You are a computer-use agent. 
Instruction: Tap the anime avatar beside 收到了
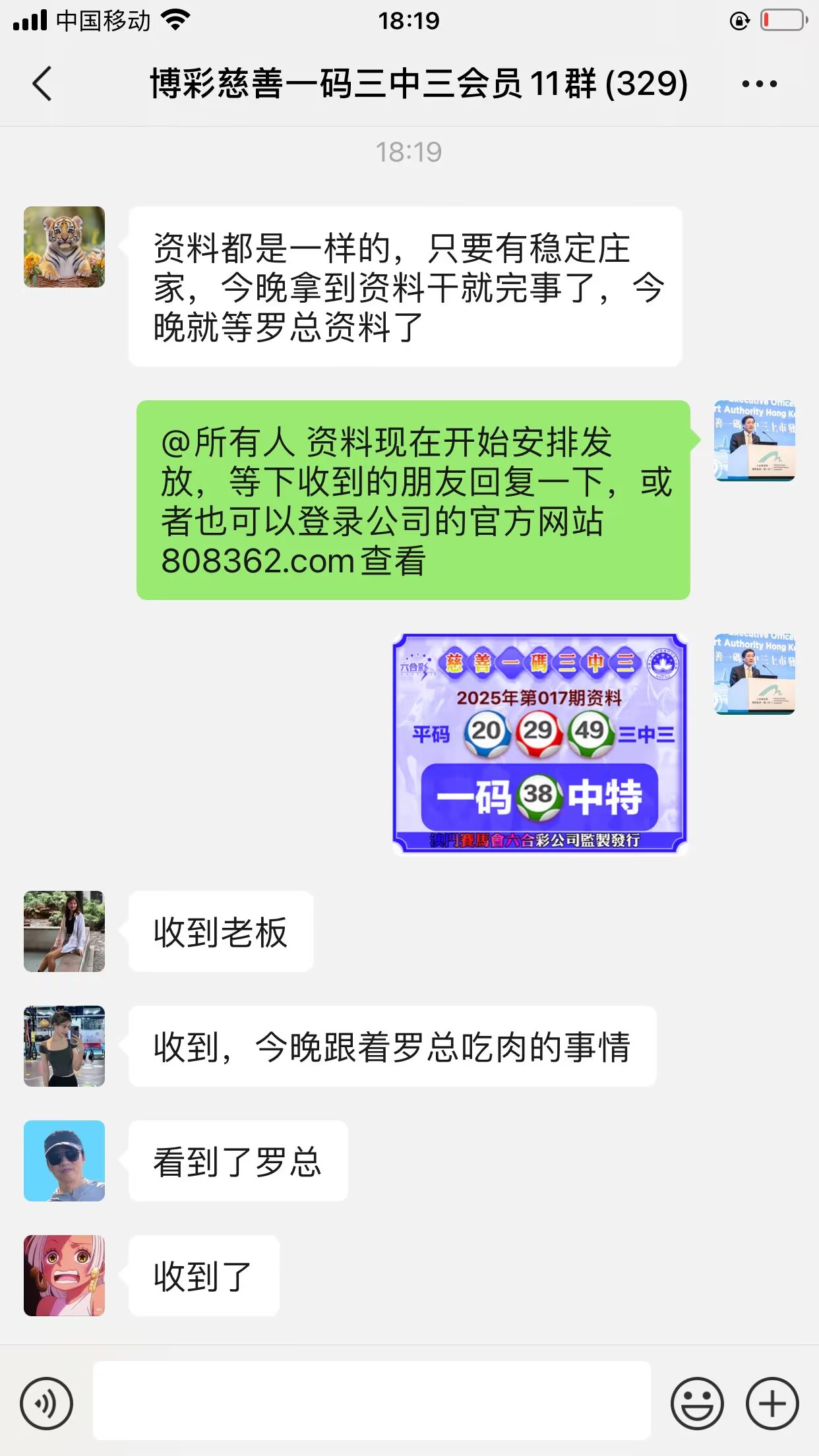click(64, 1275)
